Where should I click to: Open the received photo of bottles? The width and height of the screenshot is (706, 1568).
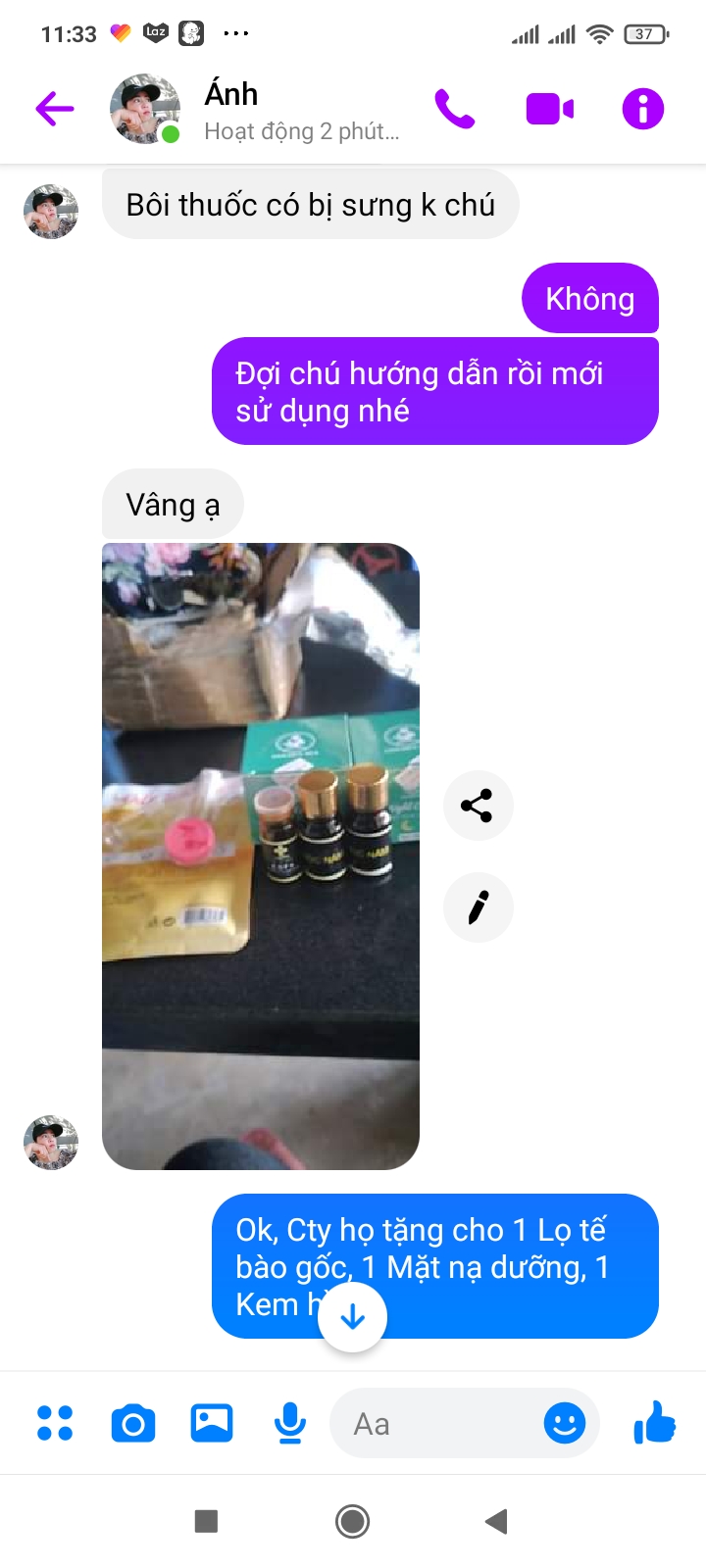pos(261,856)
